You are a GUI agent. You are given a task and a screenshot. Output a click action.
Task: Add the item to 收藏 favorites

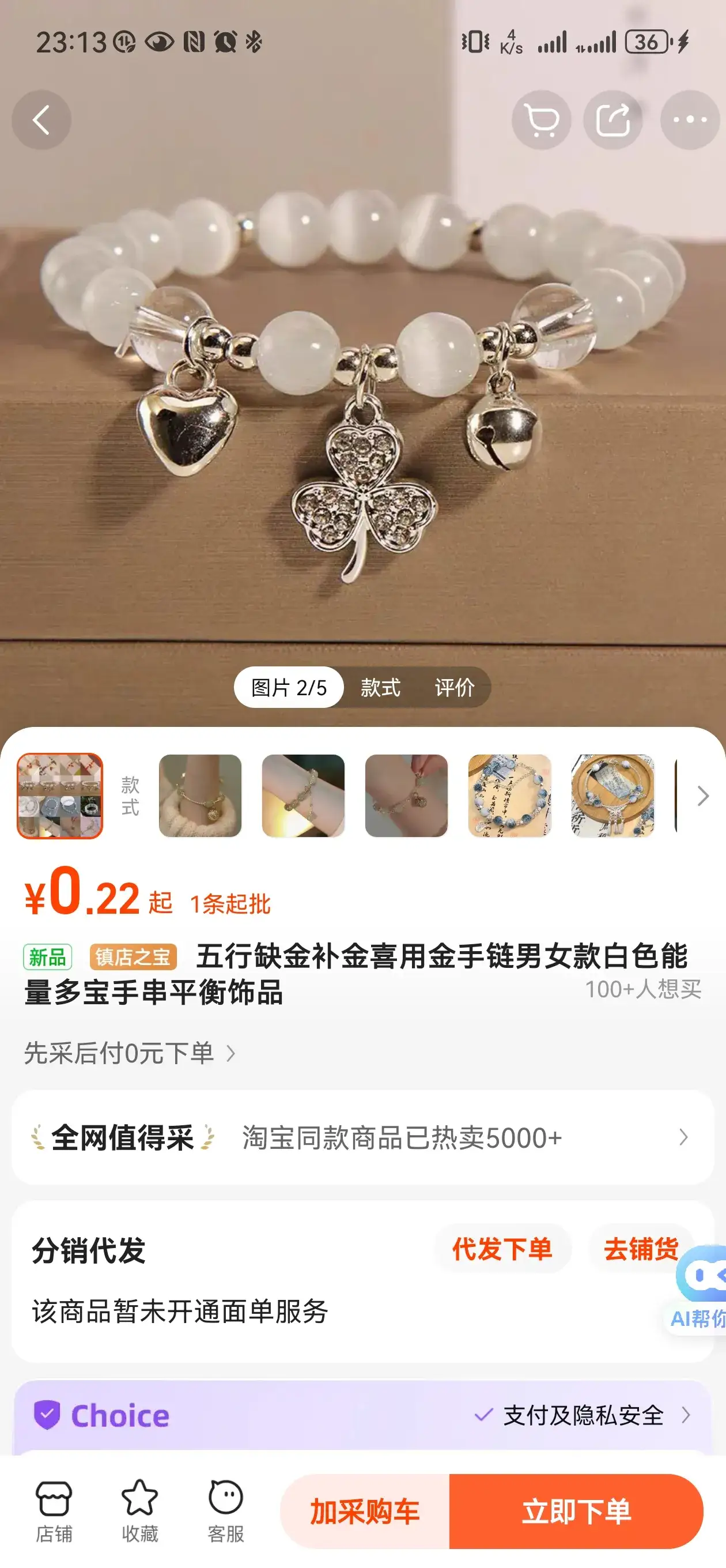pyautogui.click(x=139, y=1512)
